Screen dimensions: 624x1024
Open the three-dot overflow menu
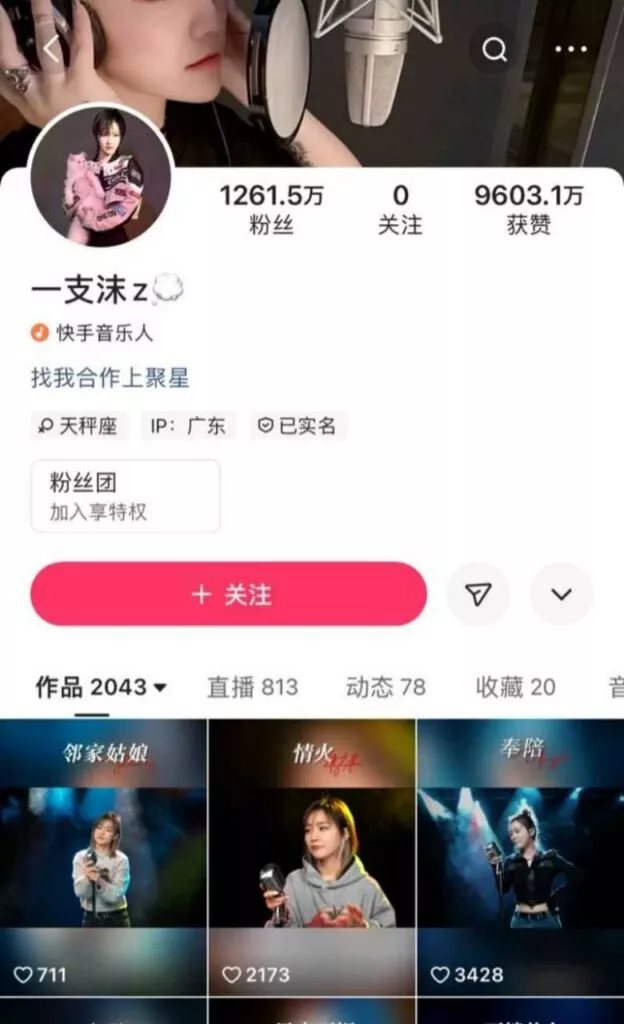(x=571, y=50)
